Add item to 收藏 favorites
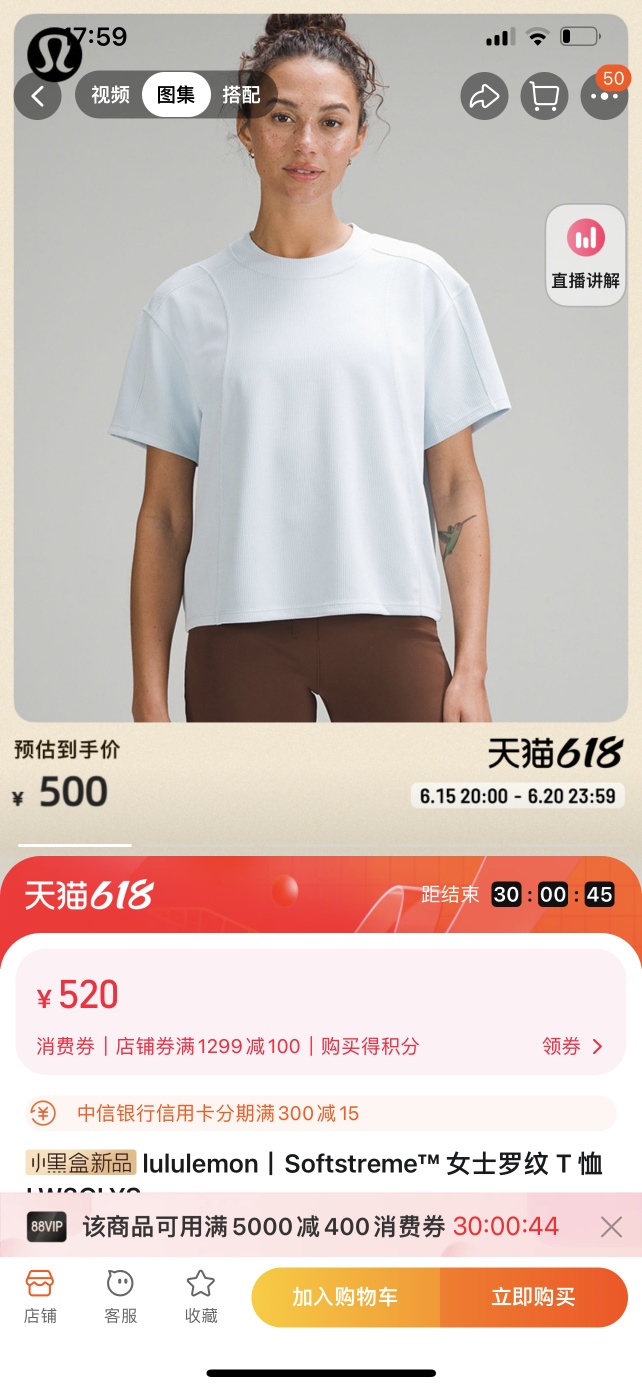Viewport: 642px width, 1389px height. coord(201,1297)
